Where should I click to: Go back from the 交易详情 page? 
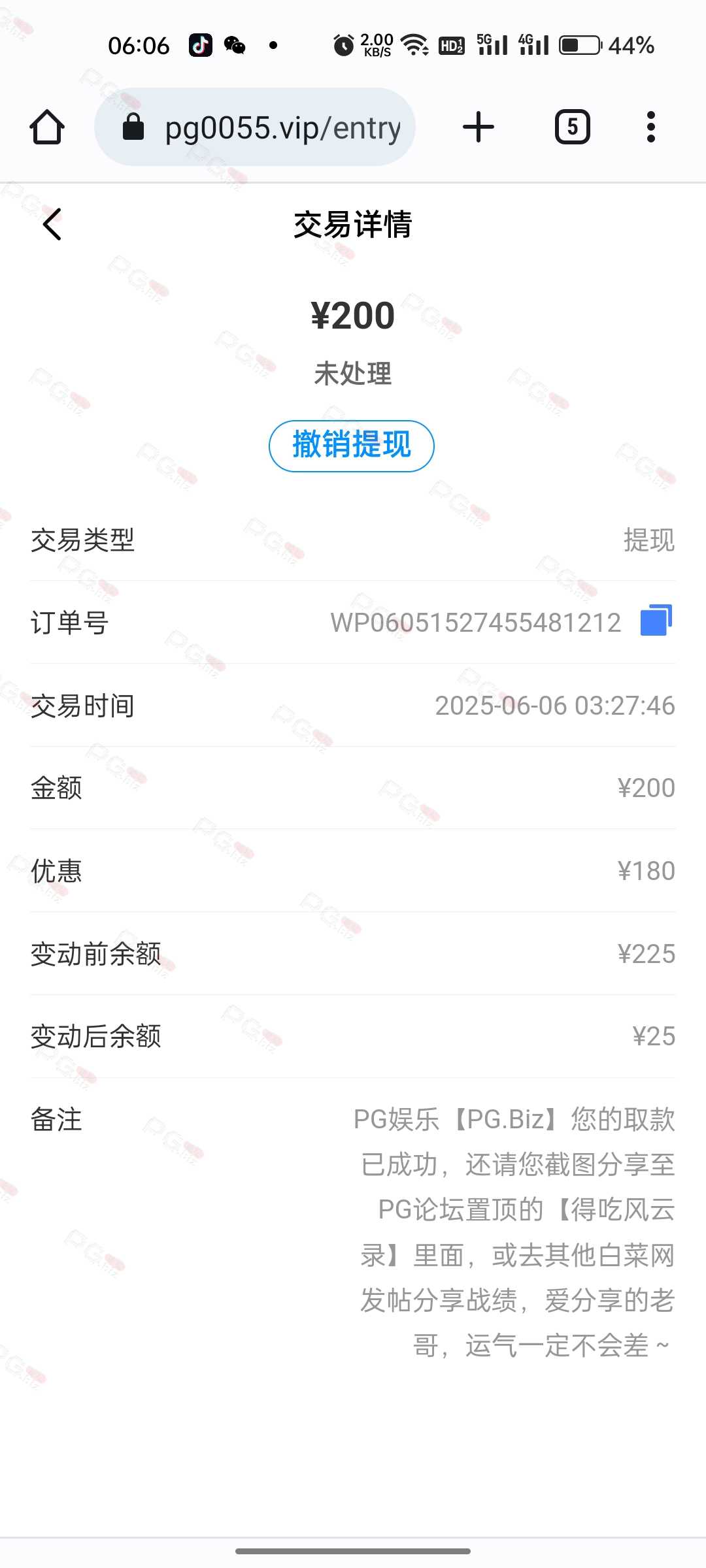click(x=52, y=224)
